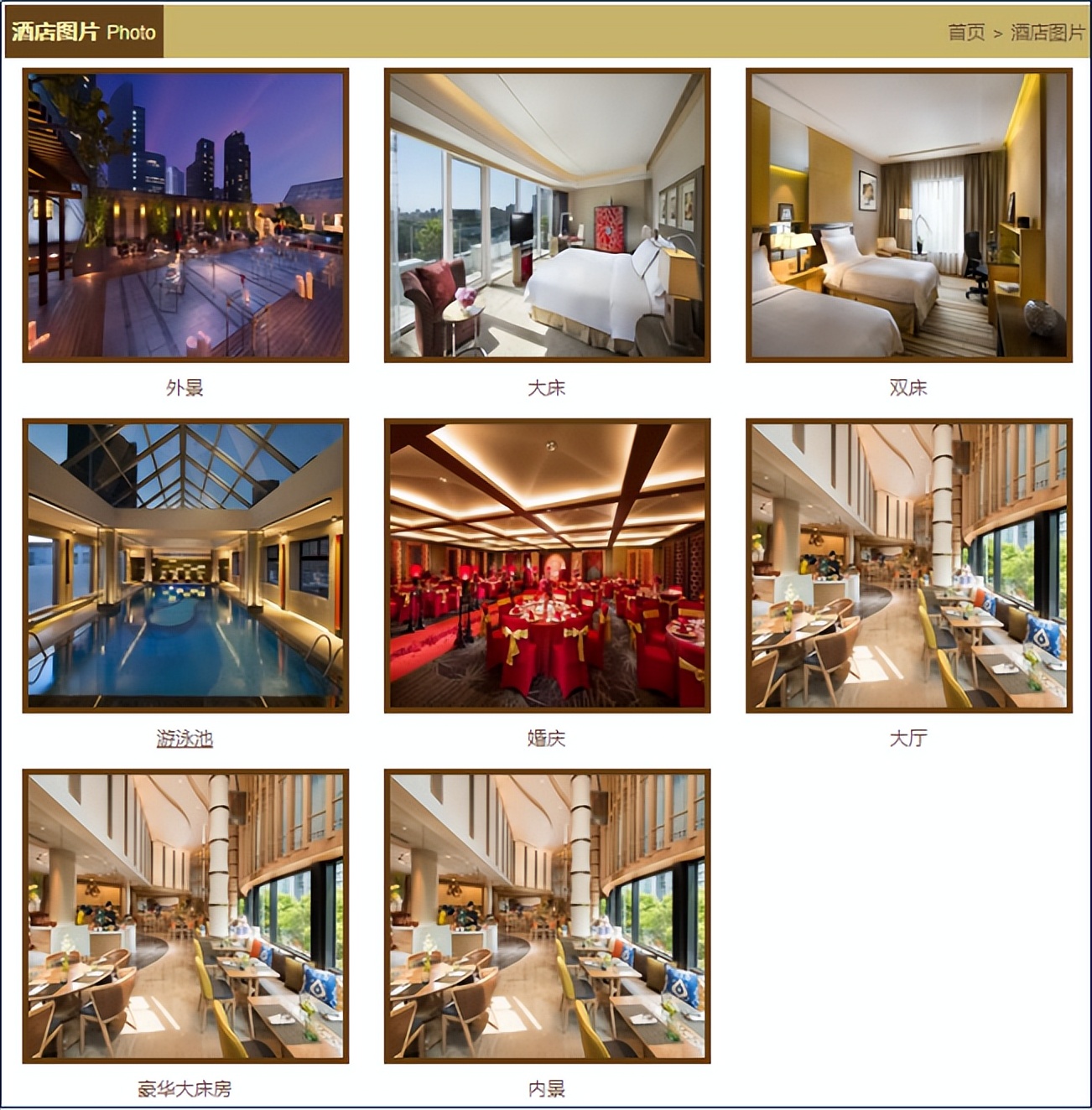Tap the underlined 游泳池 caption link
This screenshot has height=1110, width=1092.
tap(185, 739)
